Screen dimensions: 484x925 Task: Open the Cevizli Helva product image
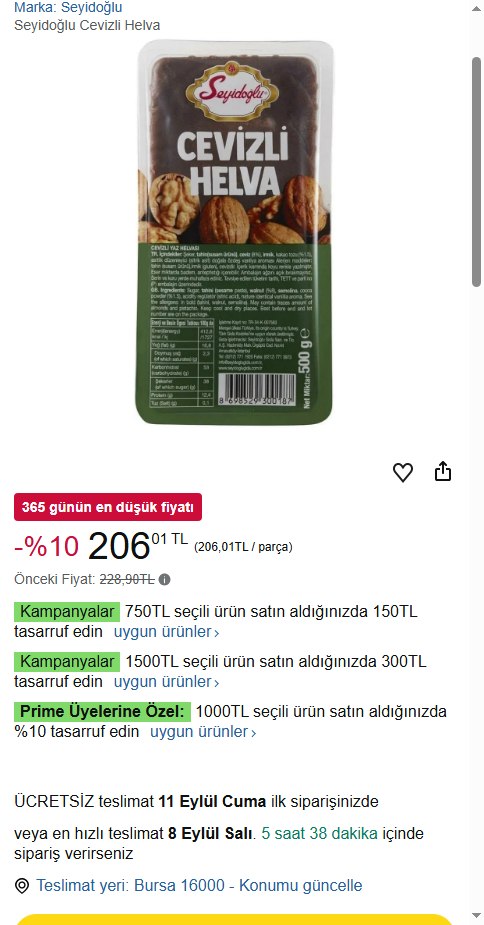(236, 232)
